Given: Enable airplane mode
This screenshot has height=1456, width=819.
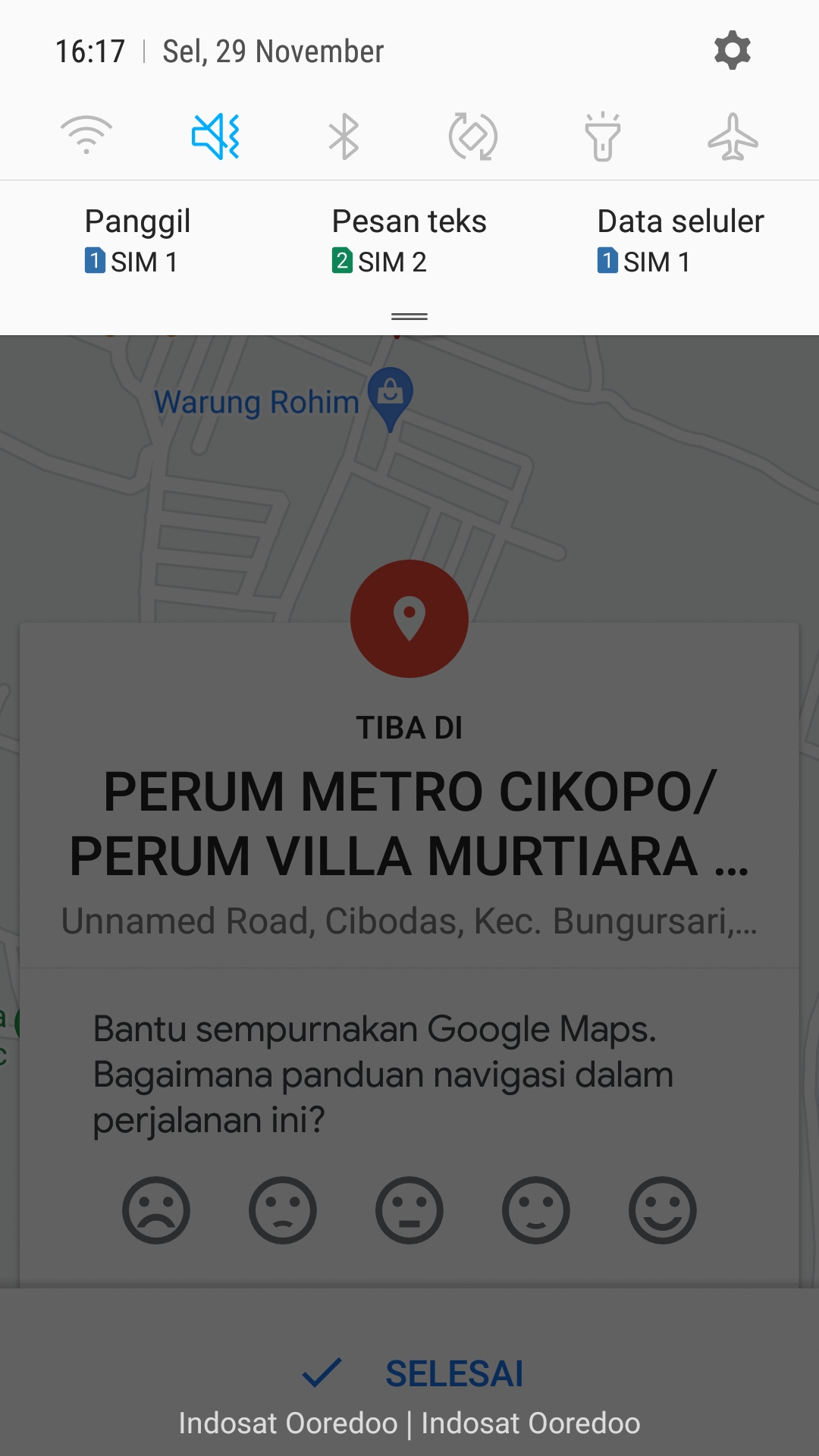Looking at the screenshot, I should pyautogui.click(x=733, y=136).
